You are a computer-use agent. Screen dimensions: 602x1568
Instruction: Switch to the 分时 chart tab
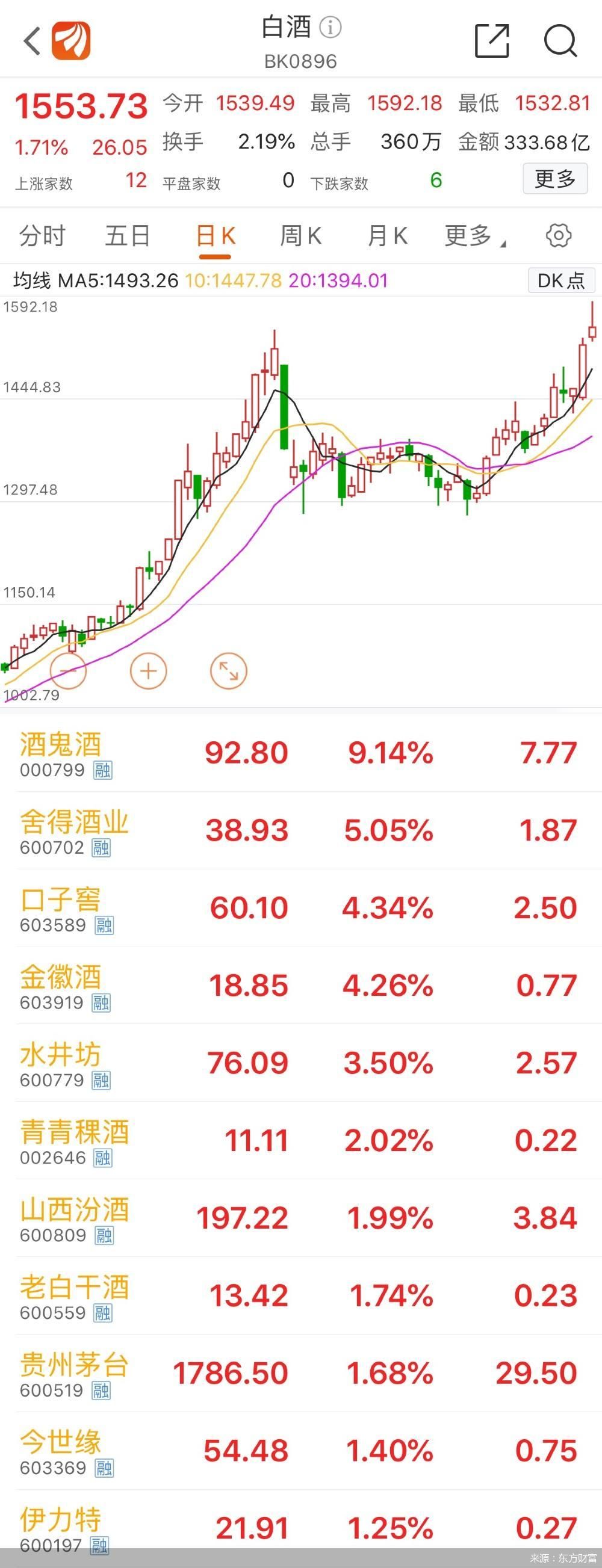[42, 236]
